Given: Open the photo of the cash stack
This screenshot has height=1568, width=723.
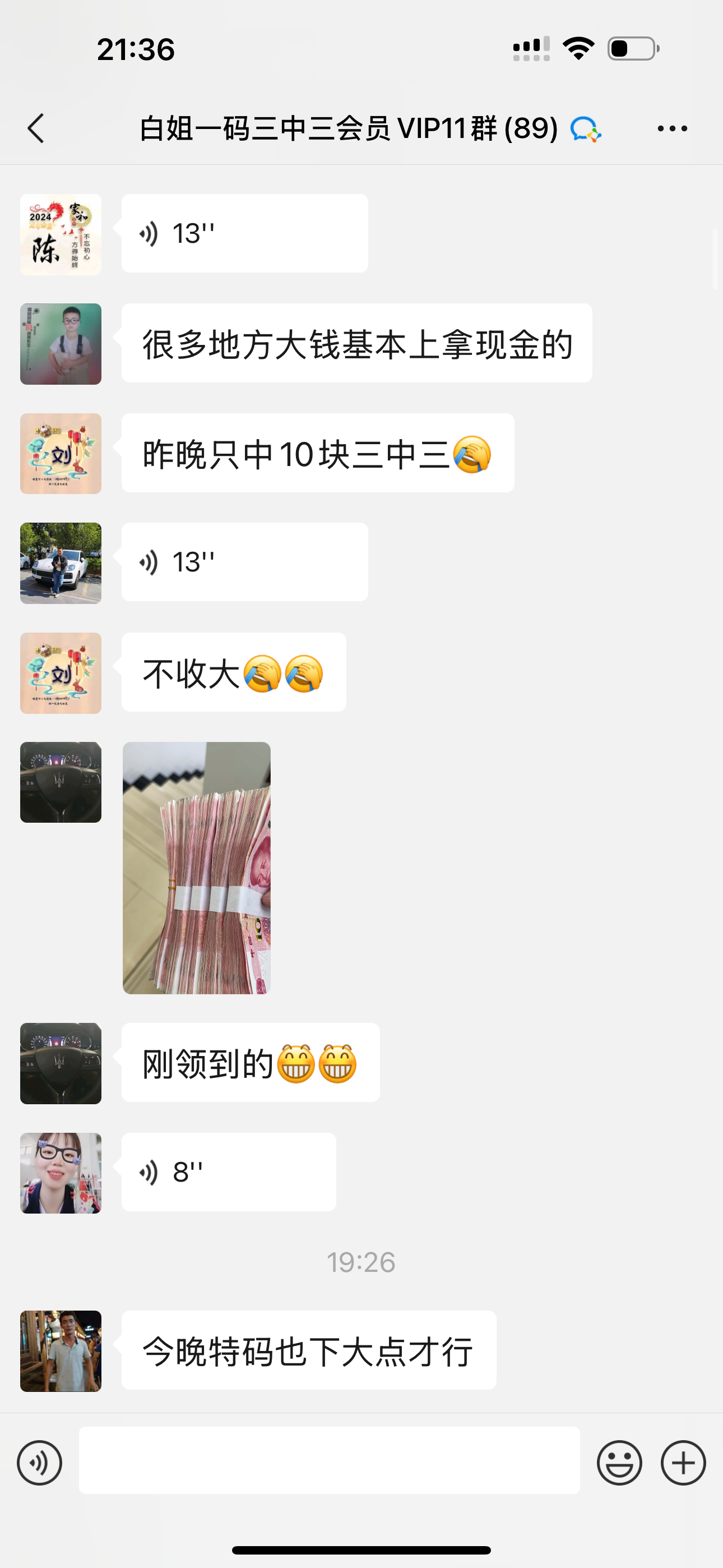Looking at the screenshot, I should (x=197, y=868).
